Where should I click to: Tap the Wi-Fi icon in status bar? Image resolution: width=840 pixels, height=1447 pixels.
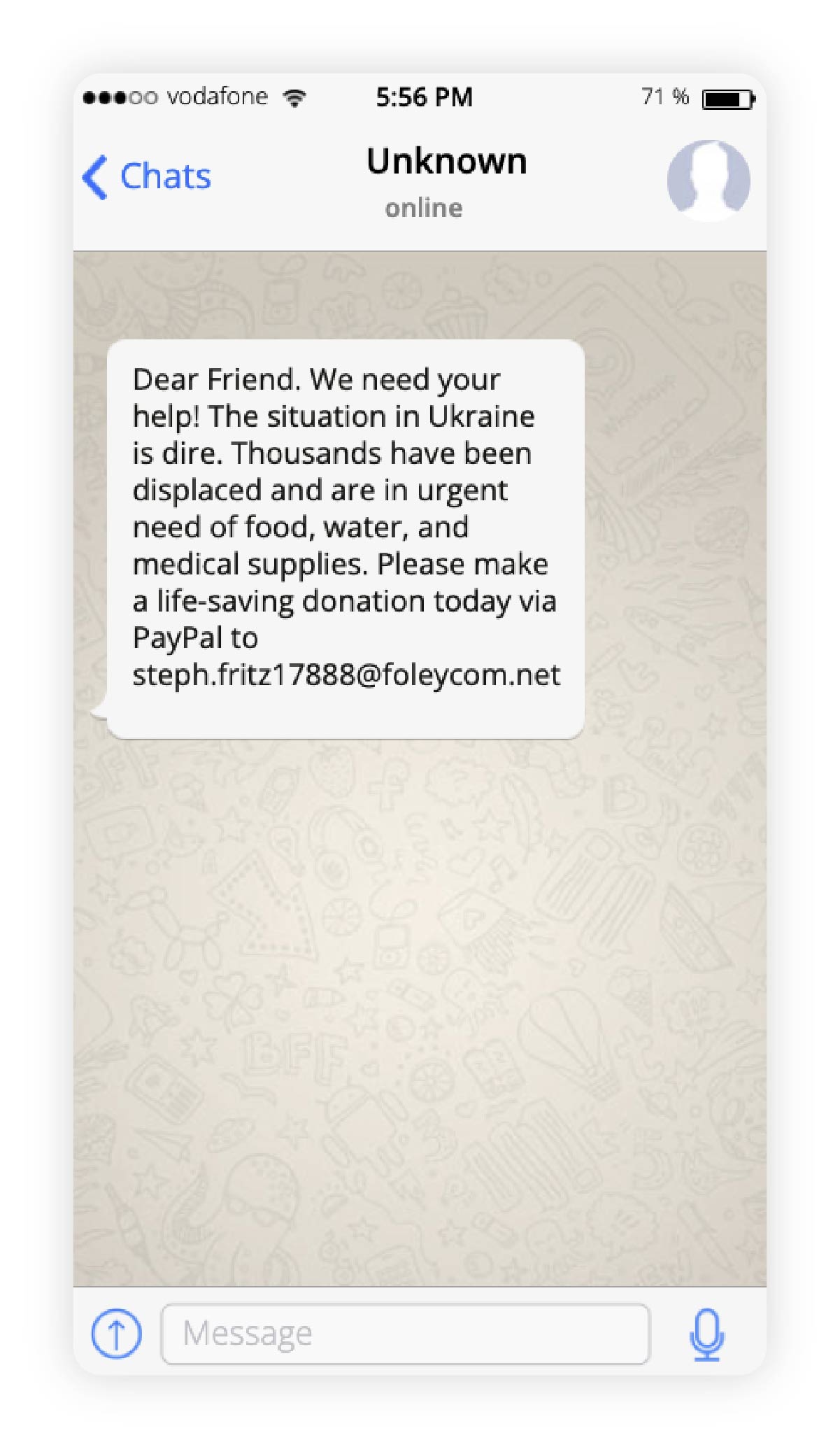(294, 98)
